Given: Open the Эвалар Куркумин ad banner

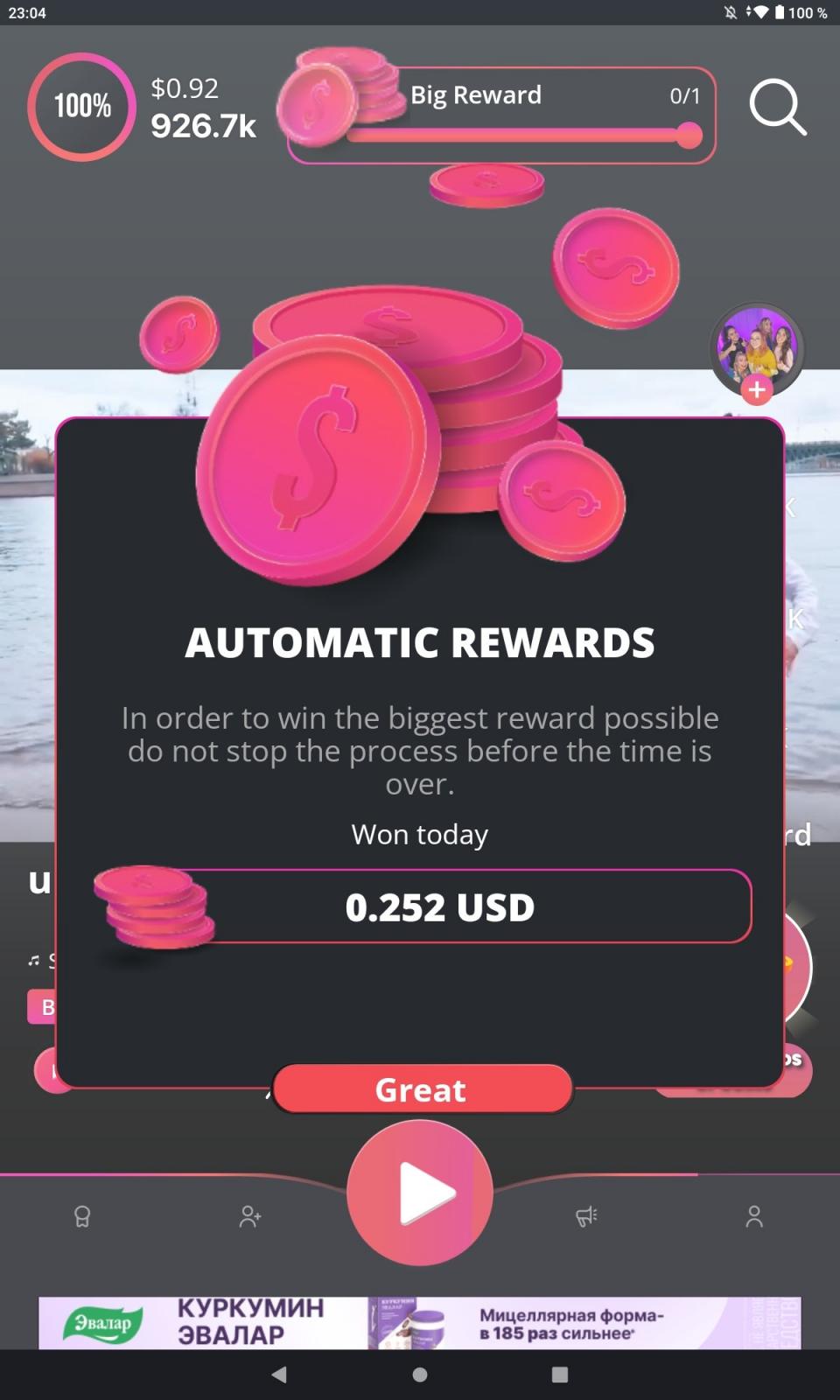Looking at the screenshot, I should tap(420, 1322).
